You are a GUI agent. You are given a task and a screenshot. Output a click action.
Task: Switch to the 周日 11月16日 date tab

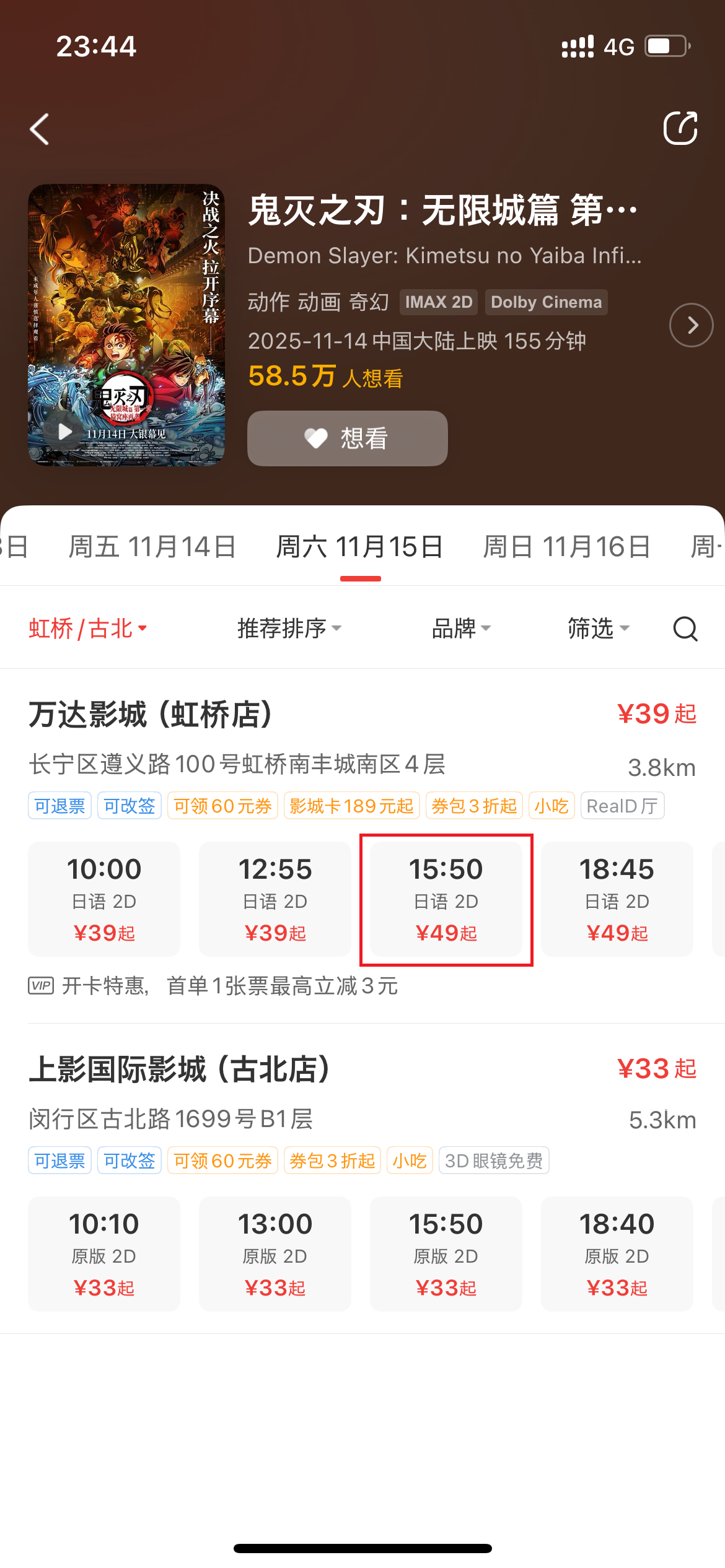566,547
